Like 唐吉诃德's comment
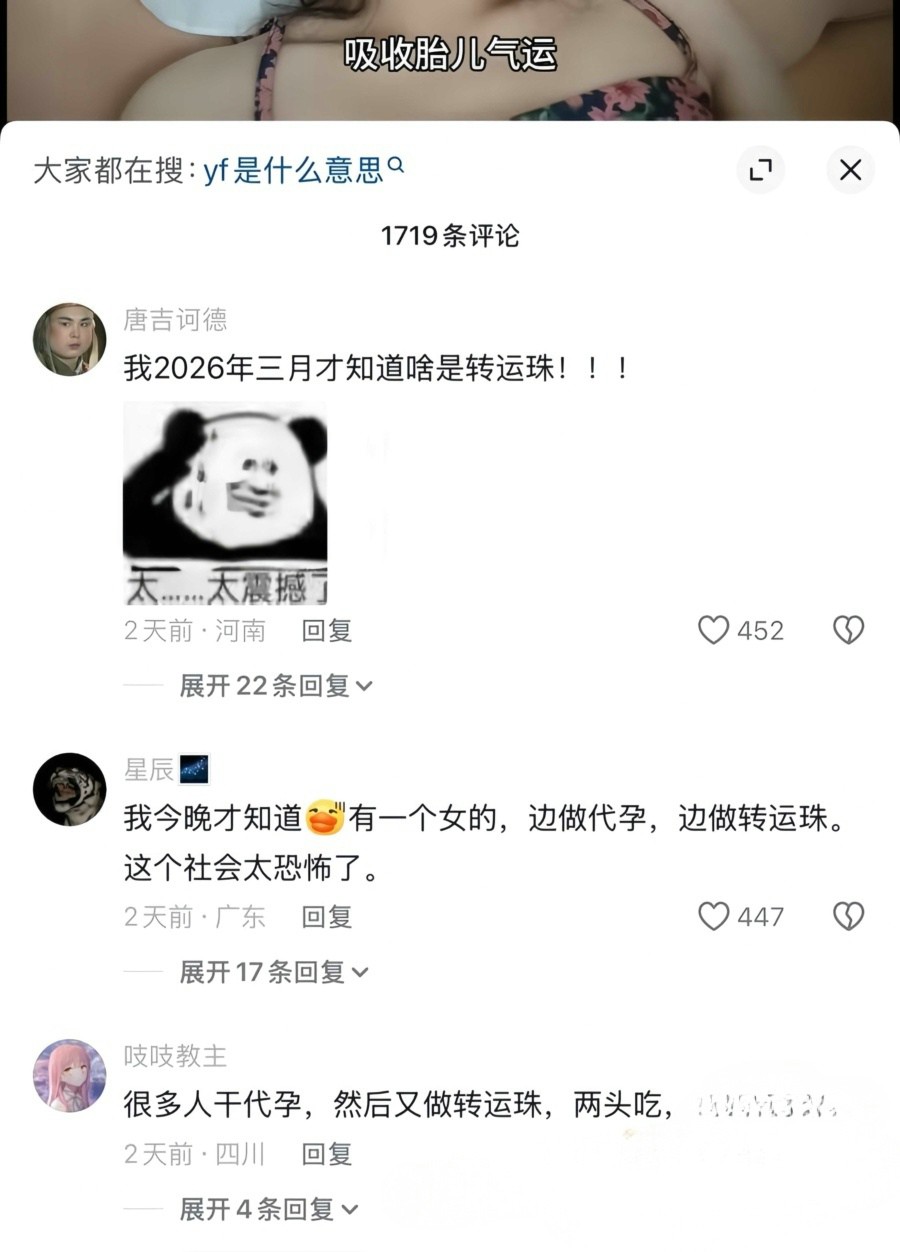The width and height of the screenshot is (900, 1252). [x=714, y=630]
